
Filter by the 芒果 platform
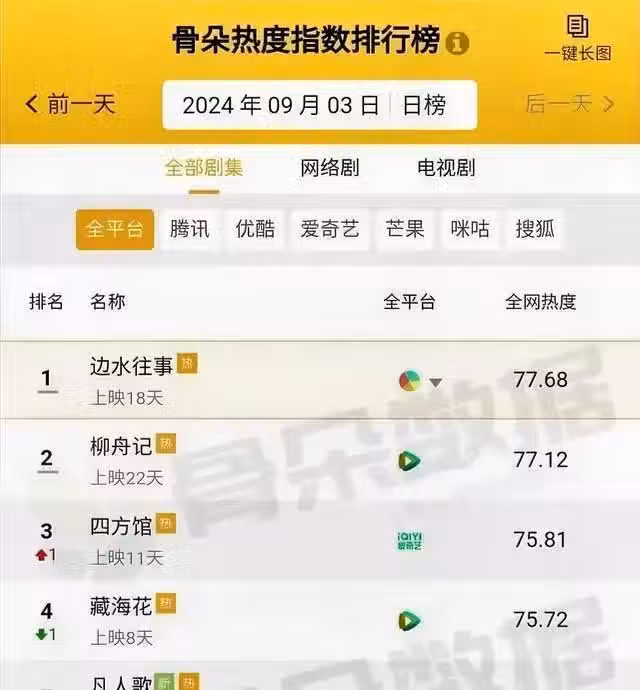[x=405, y=229]
